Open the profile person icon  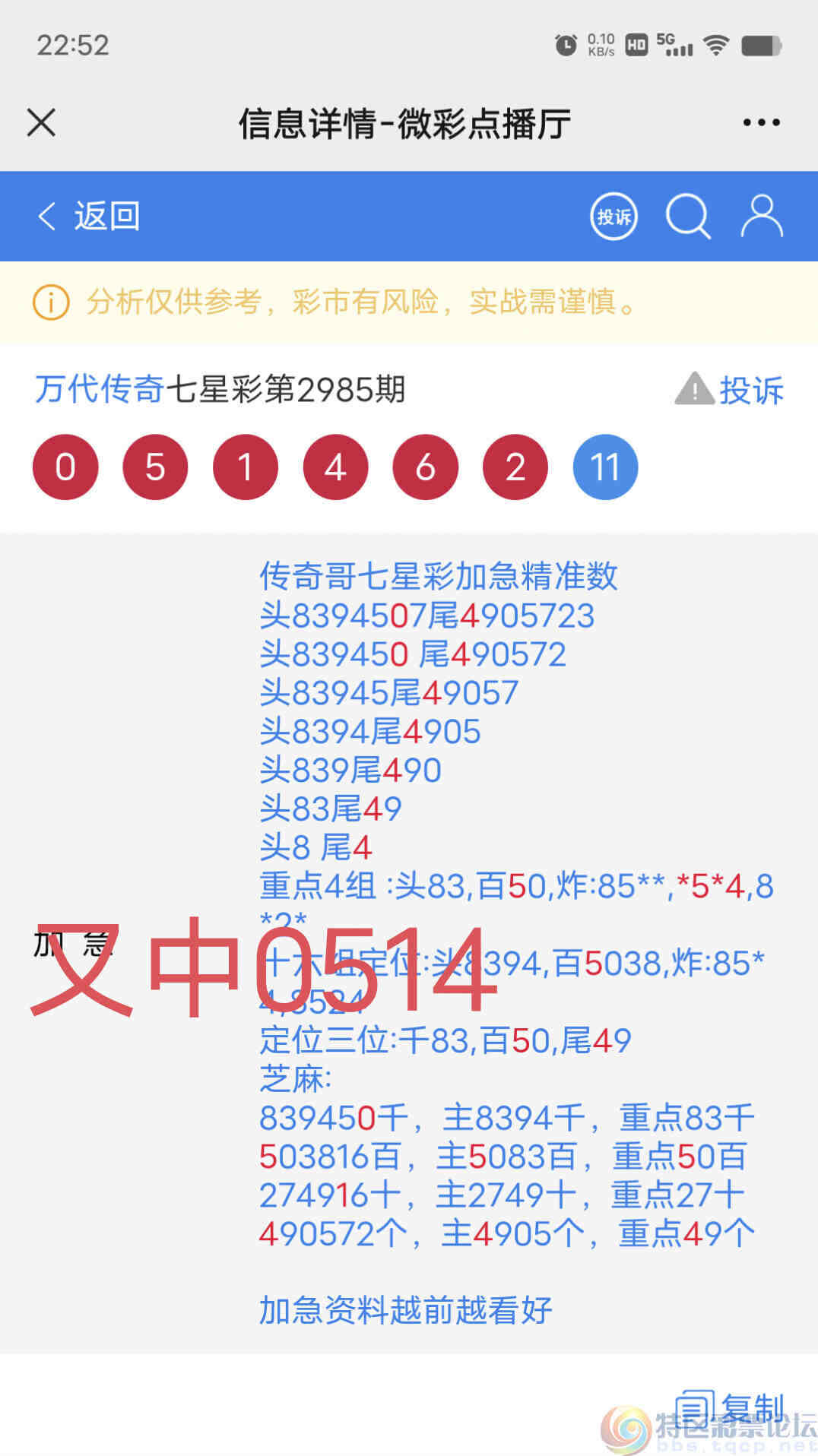click(x=763, y=216)
